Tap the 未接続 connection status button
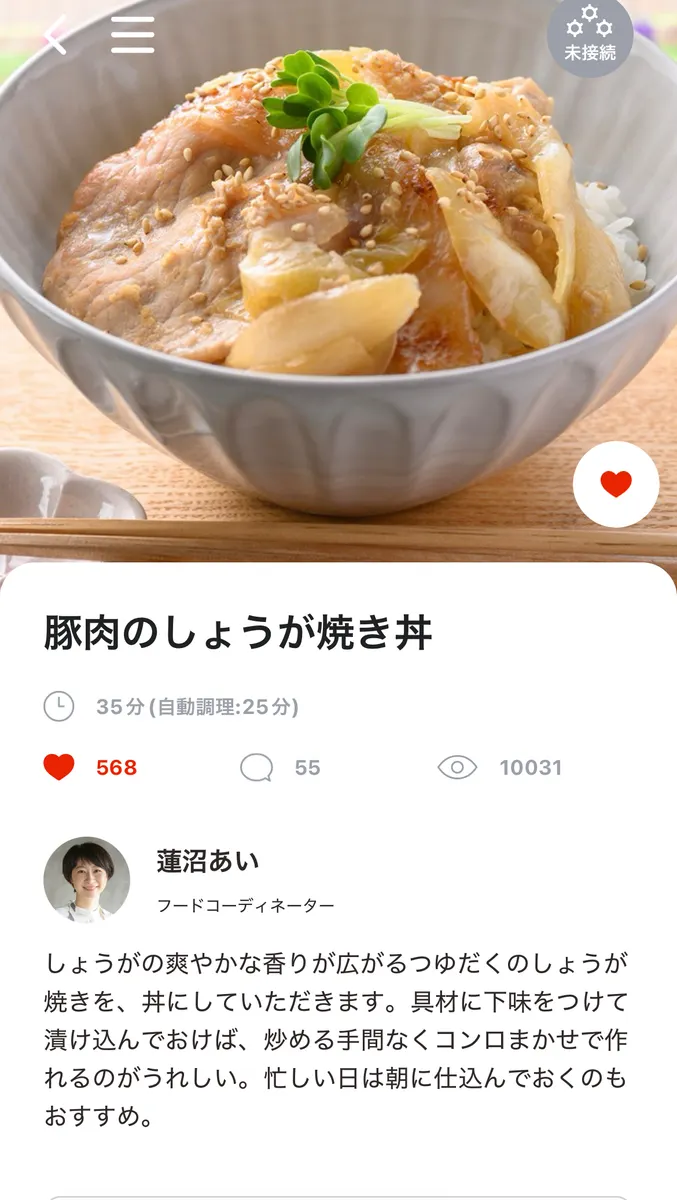This screenshot has height=1200, width=677. pyautogui.click(x=590, y=36)
